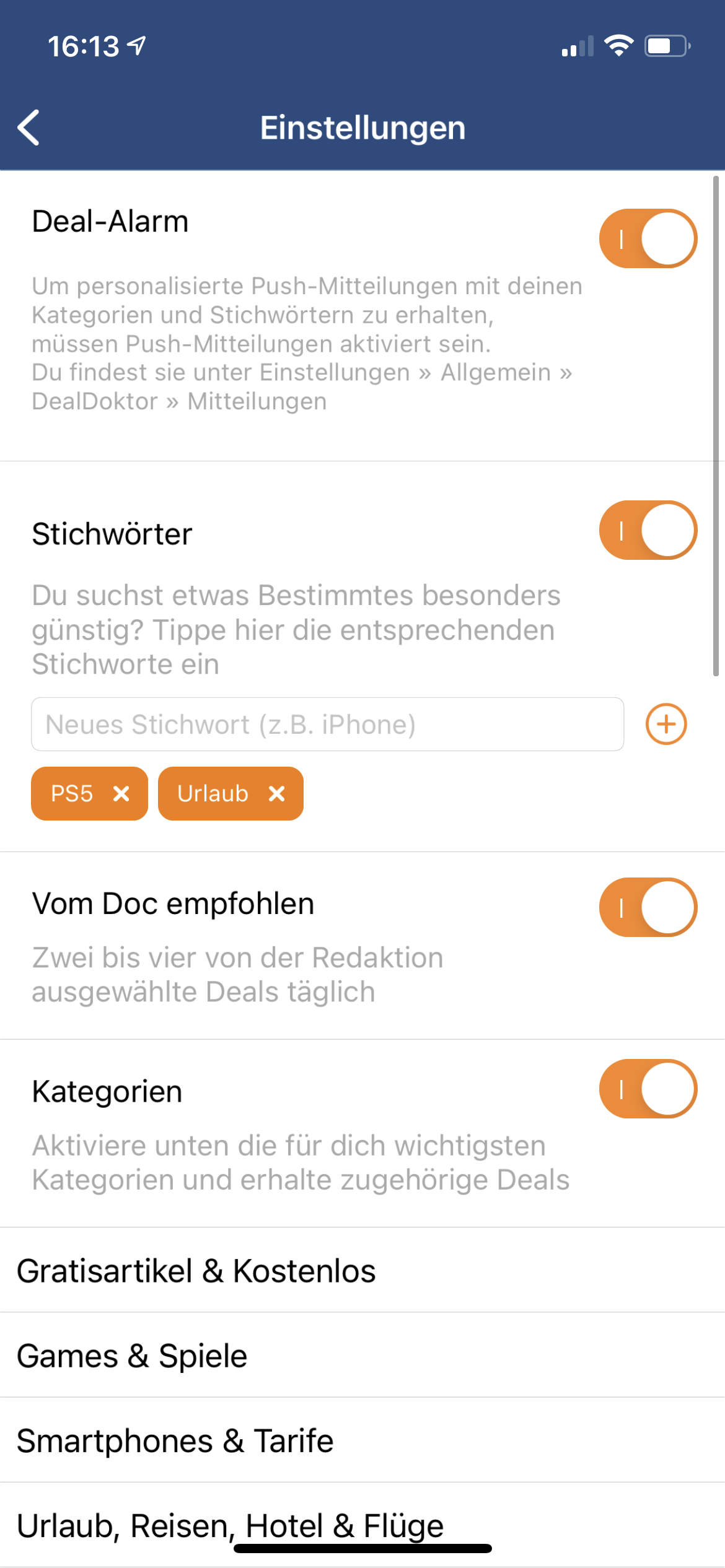Viewport: 725px width, 1568px height.
Task: Disable the Stichwörter toggle
Action: (648, 530)
